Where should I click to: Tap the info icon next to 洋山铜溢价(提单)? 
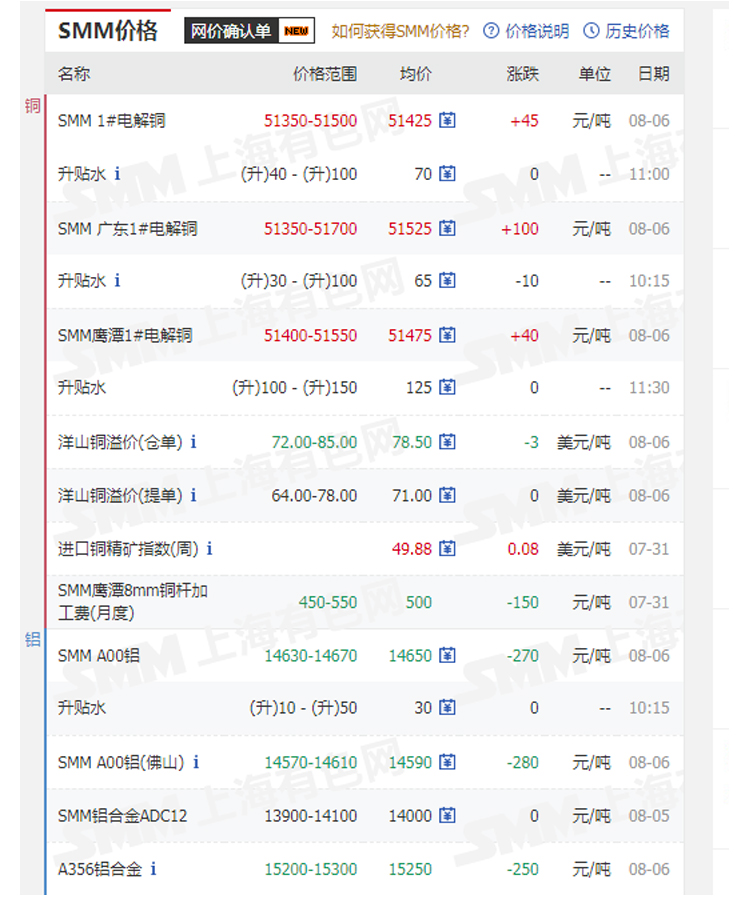click(194, 495)
